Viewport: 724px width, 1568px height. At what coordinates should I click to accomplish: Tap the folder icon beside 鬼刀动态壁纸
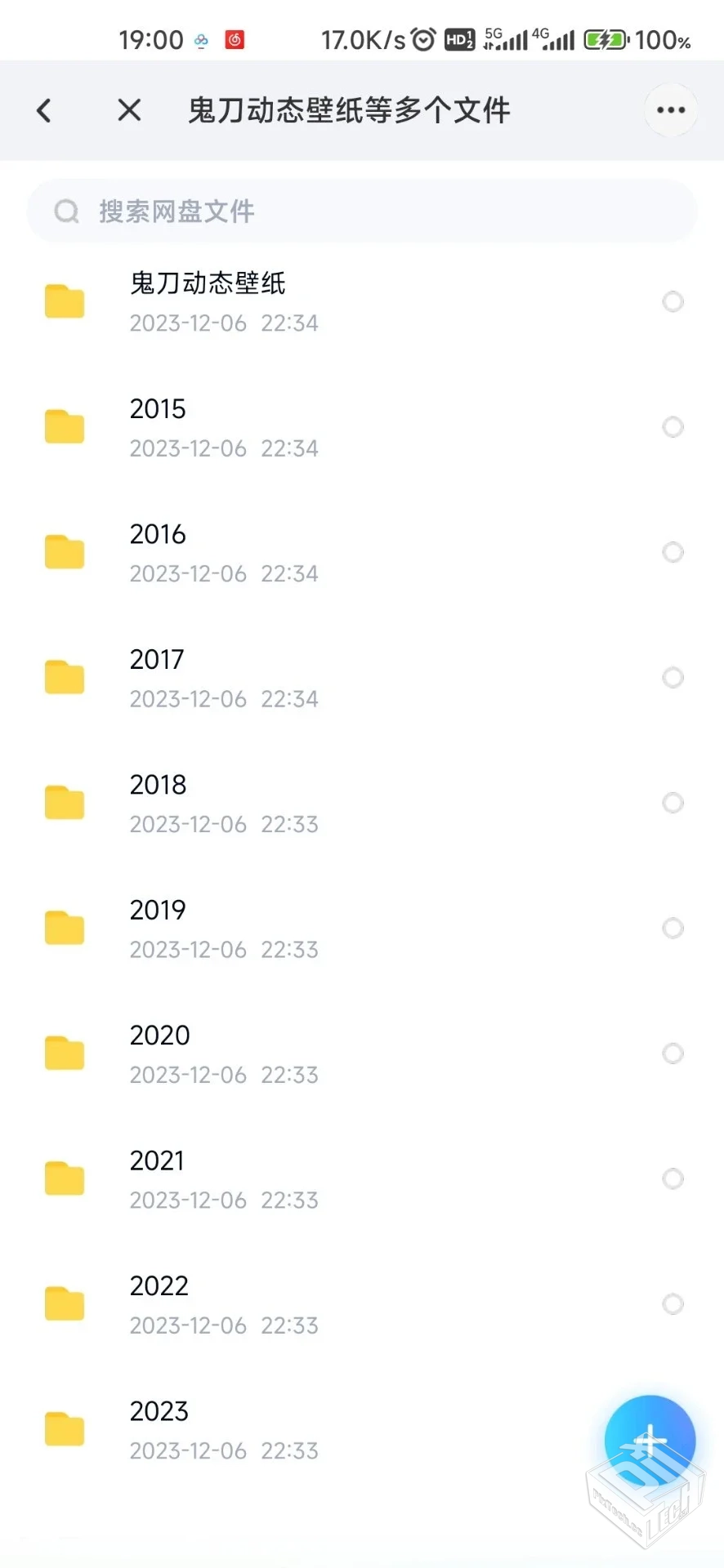point(65,301)
